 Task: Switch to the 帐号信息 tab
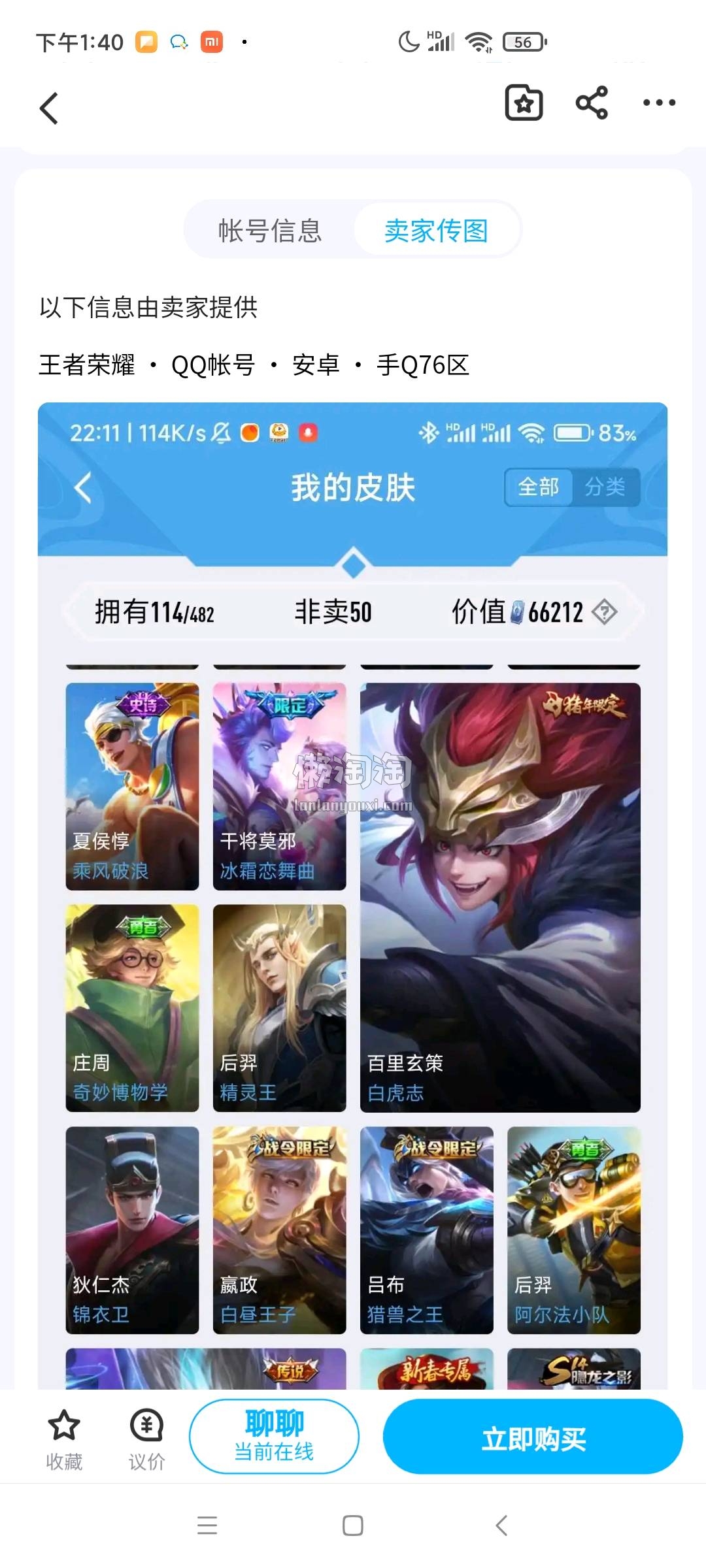(x=270, y=231)
